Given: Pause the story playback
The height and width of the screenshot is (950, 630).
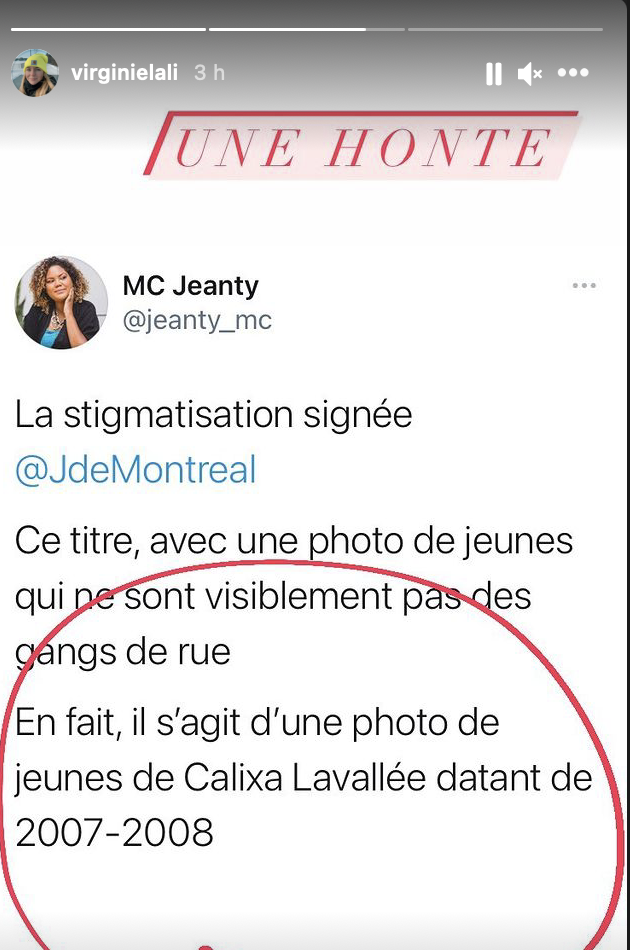Looking at the screenshot, I should (x=493, y=73).
